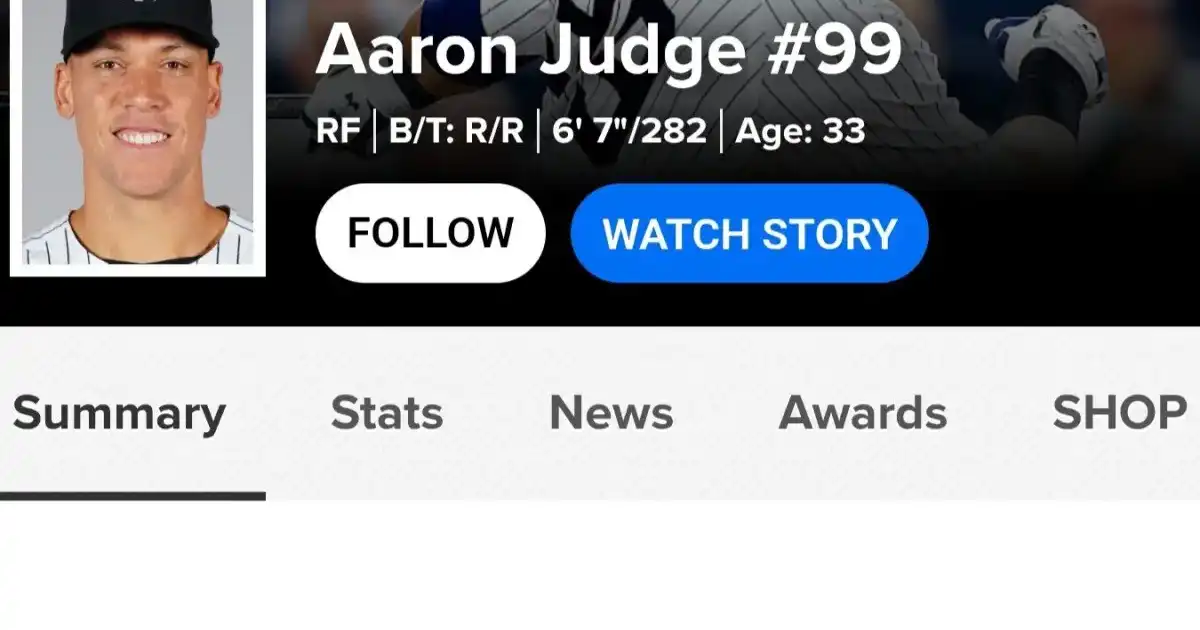Viewport: 1200px width, 630px height.
Task: Follow Aaron Judge
Action: tap(430, 234)
